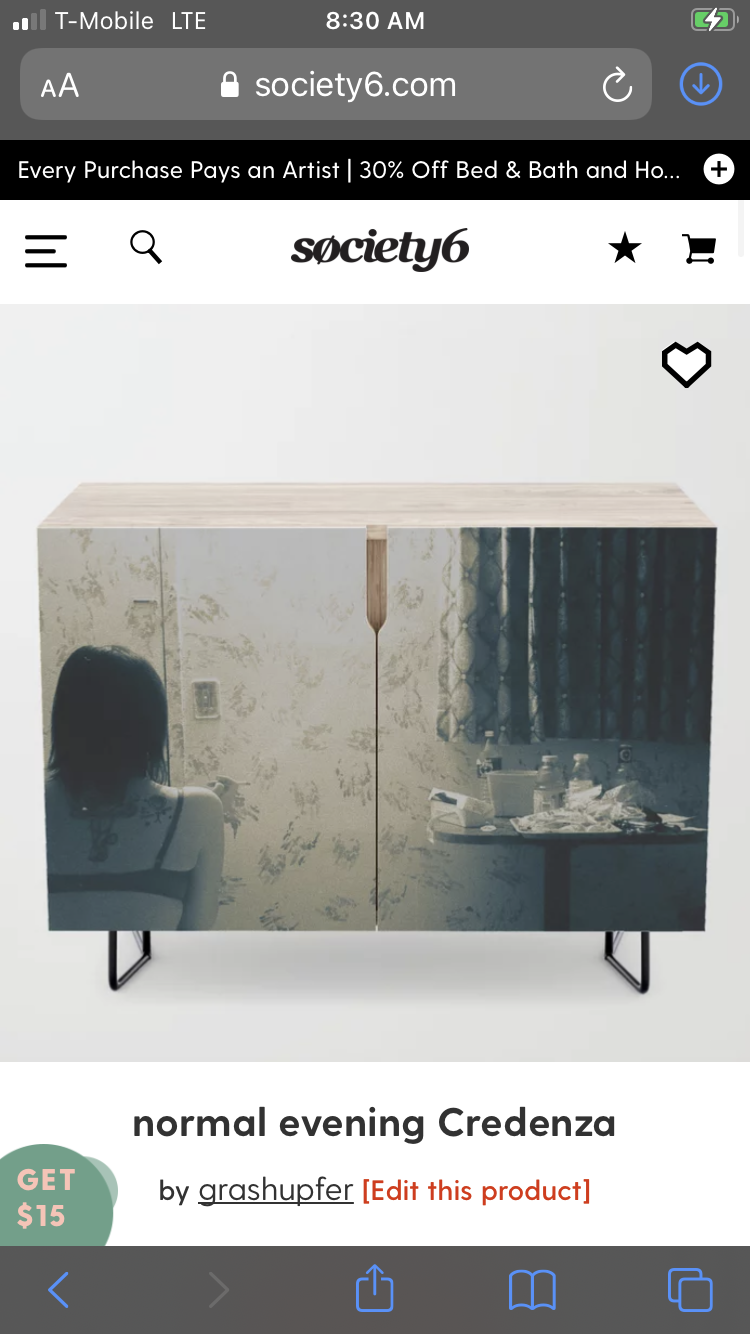Viewport: 750px width, 1334px height.
Task: Tap the Get $15 offer badge
Action: (x=52, y=1196)
